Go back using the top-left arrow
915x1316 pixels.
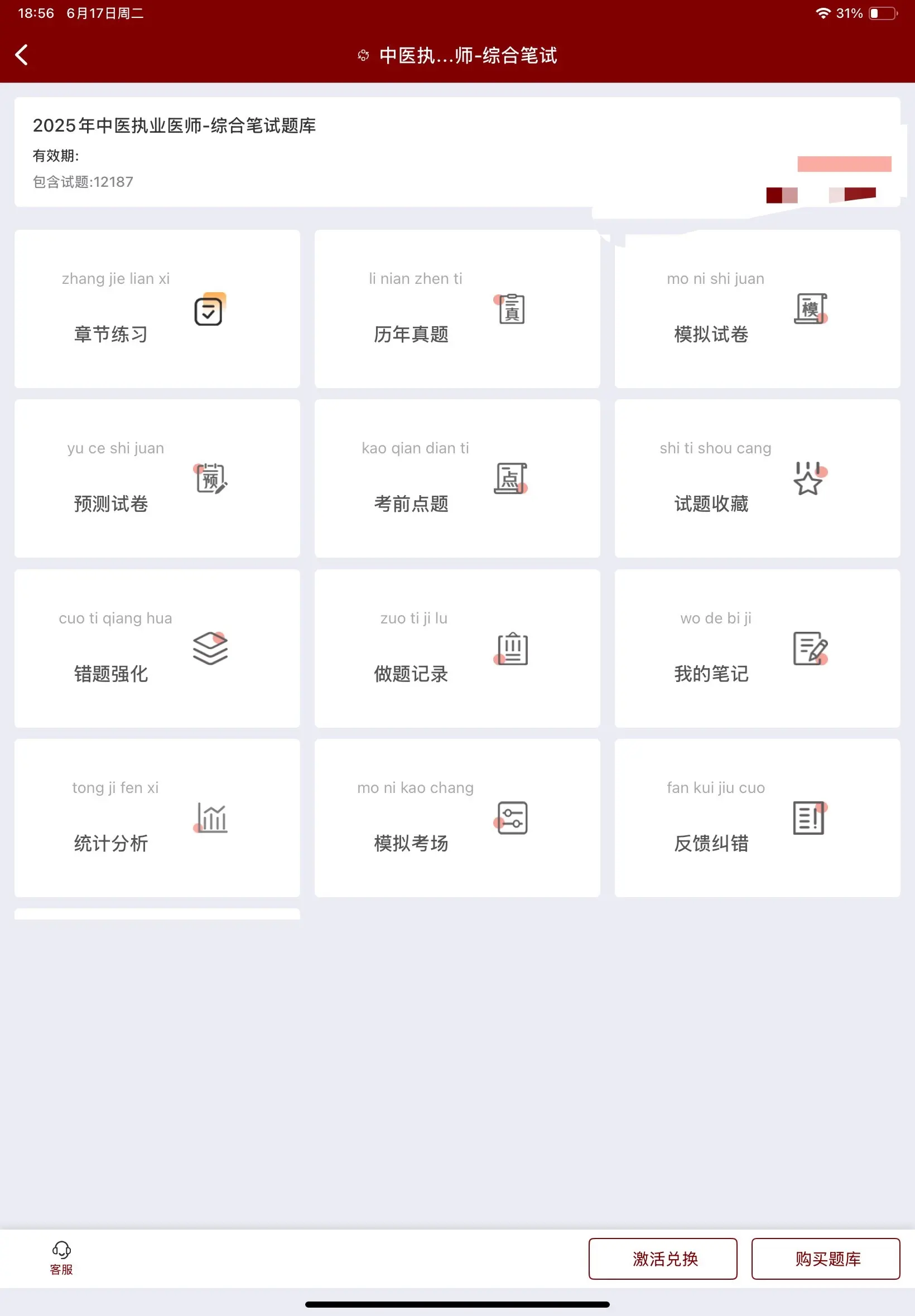22,55
